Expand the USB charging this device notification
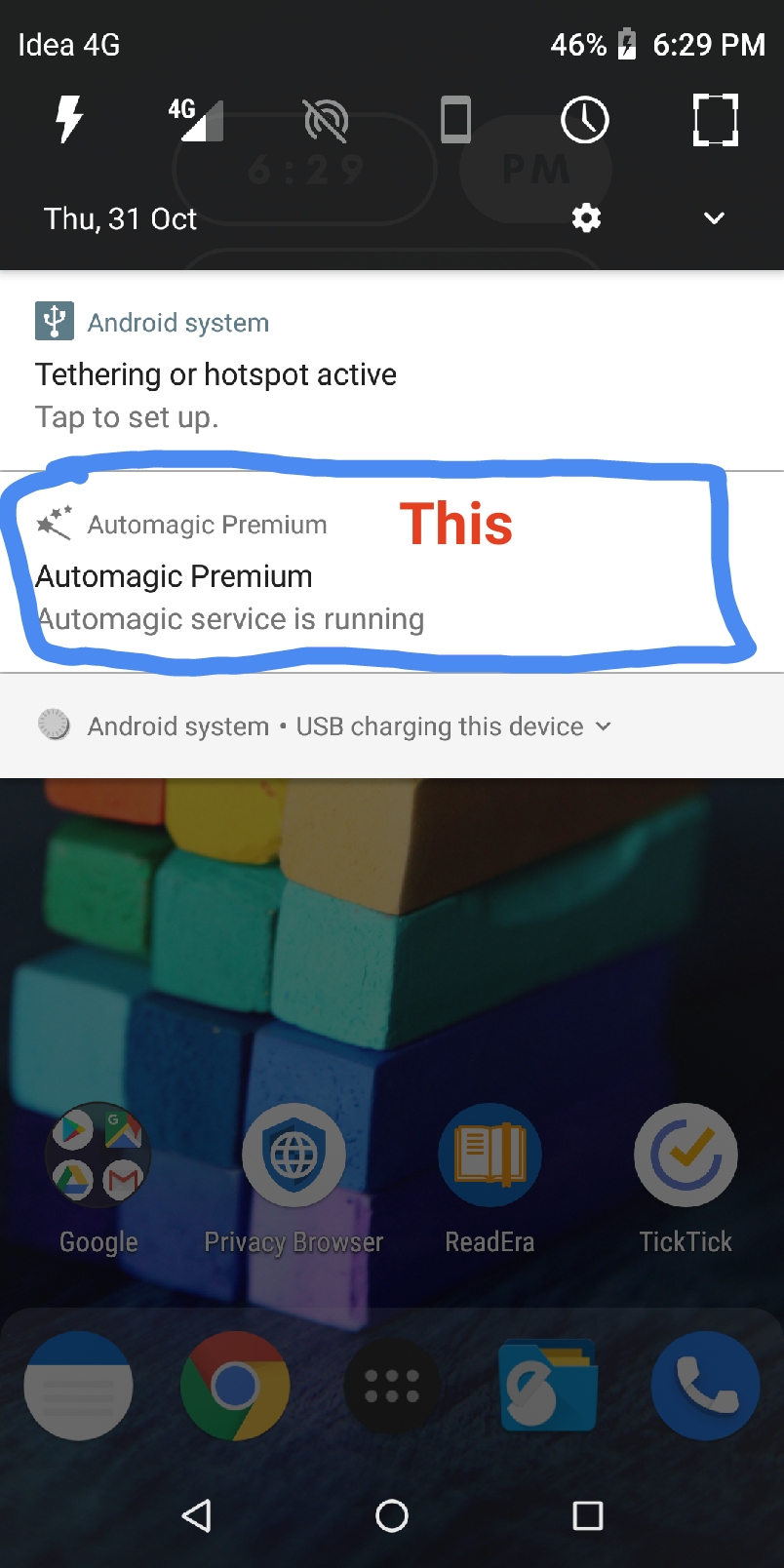Screen dimensions: 784x1568 tap(603, 726)
